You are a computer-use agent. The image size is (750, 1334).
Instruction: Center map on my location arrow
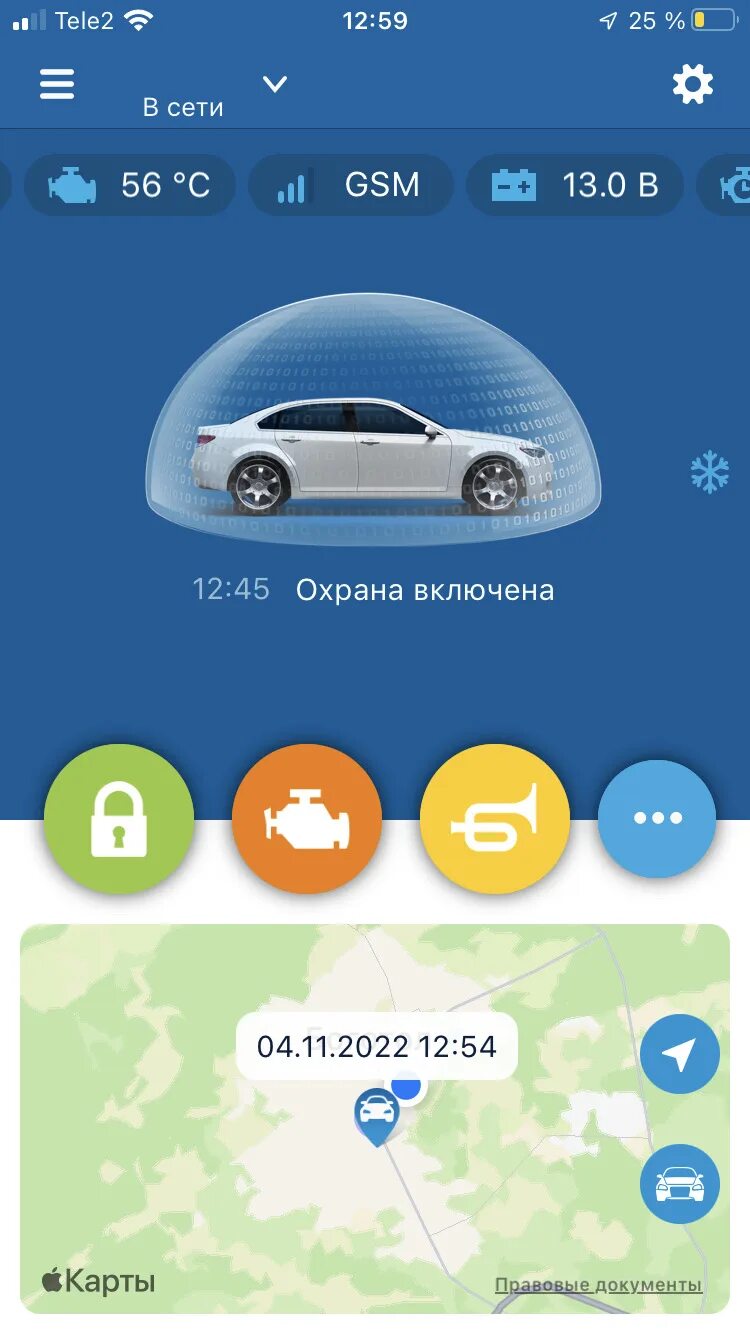point(680,1054)
